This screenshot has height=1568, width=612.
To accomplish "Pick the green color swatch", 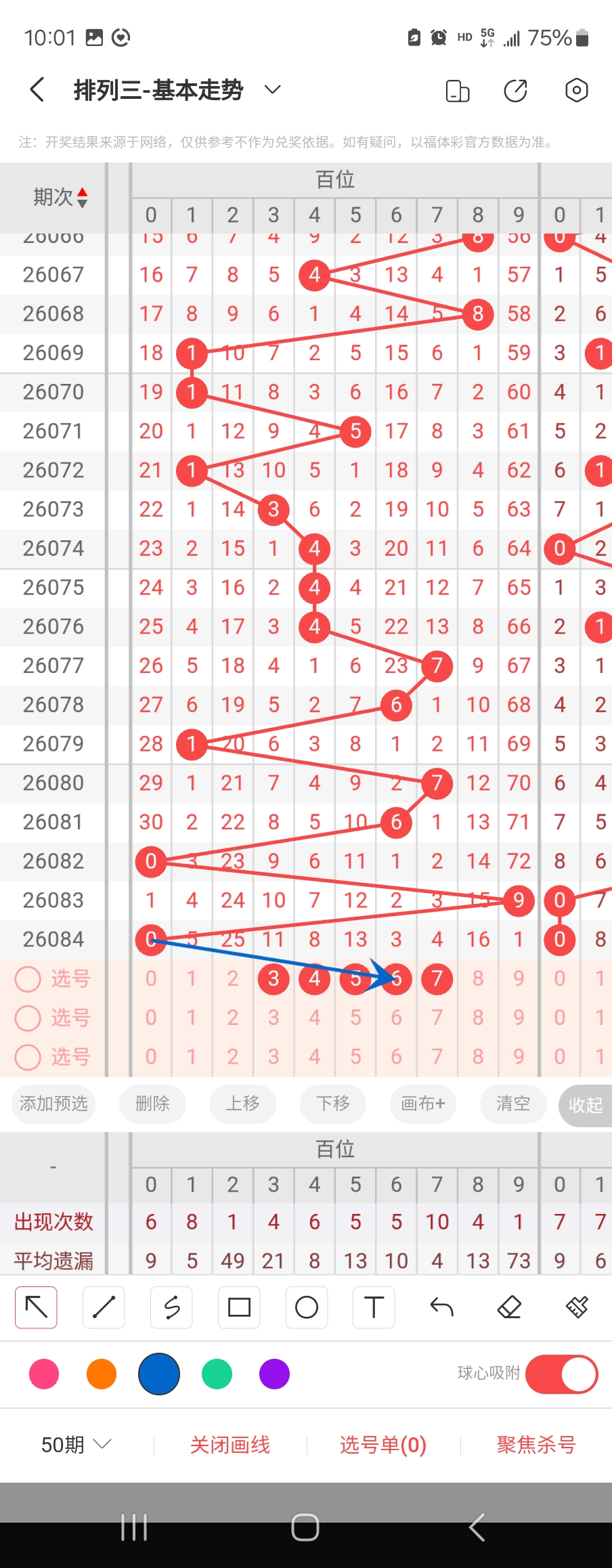I will tap(217, 1374).
